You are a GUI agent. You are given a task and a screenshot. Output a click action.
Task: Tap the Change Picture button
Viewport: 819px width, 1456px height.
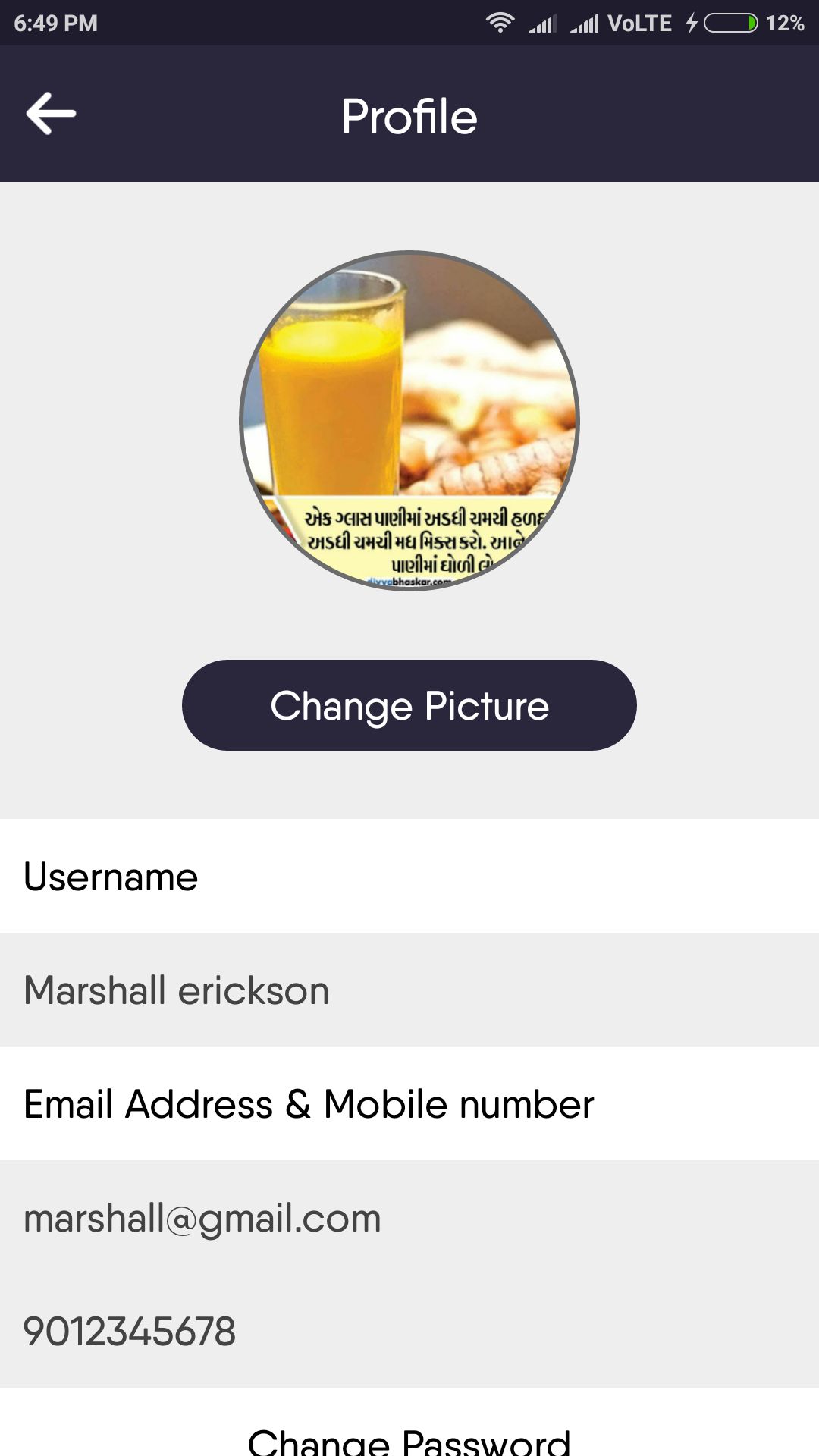(x=409, y=705)
